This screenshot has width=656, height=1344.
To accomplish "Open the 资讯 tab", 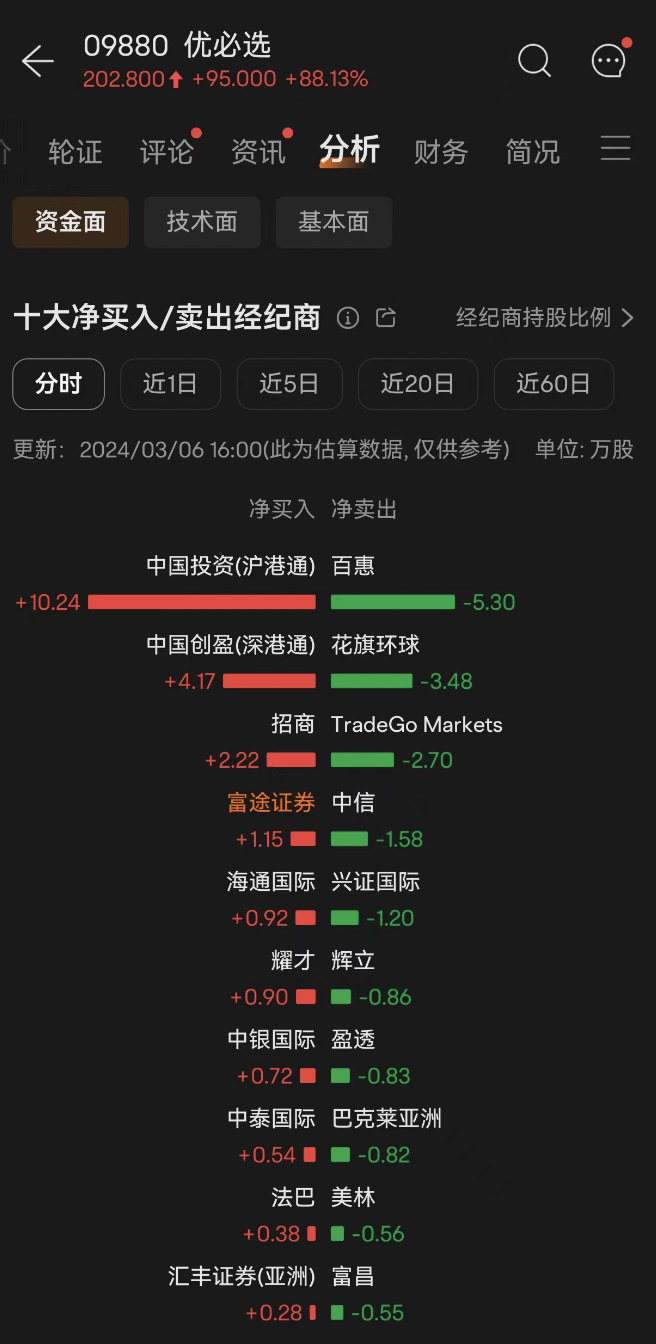I will tap(258, 152).
